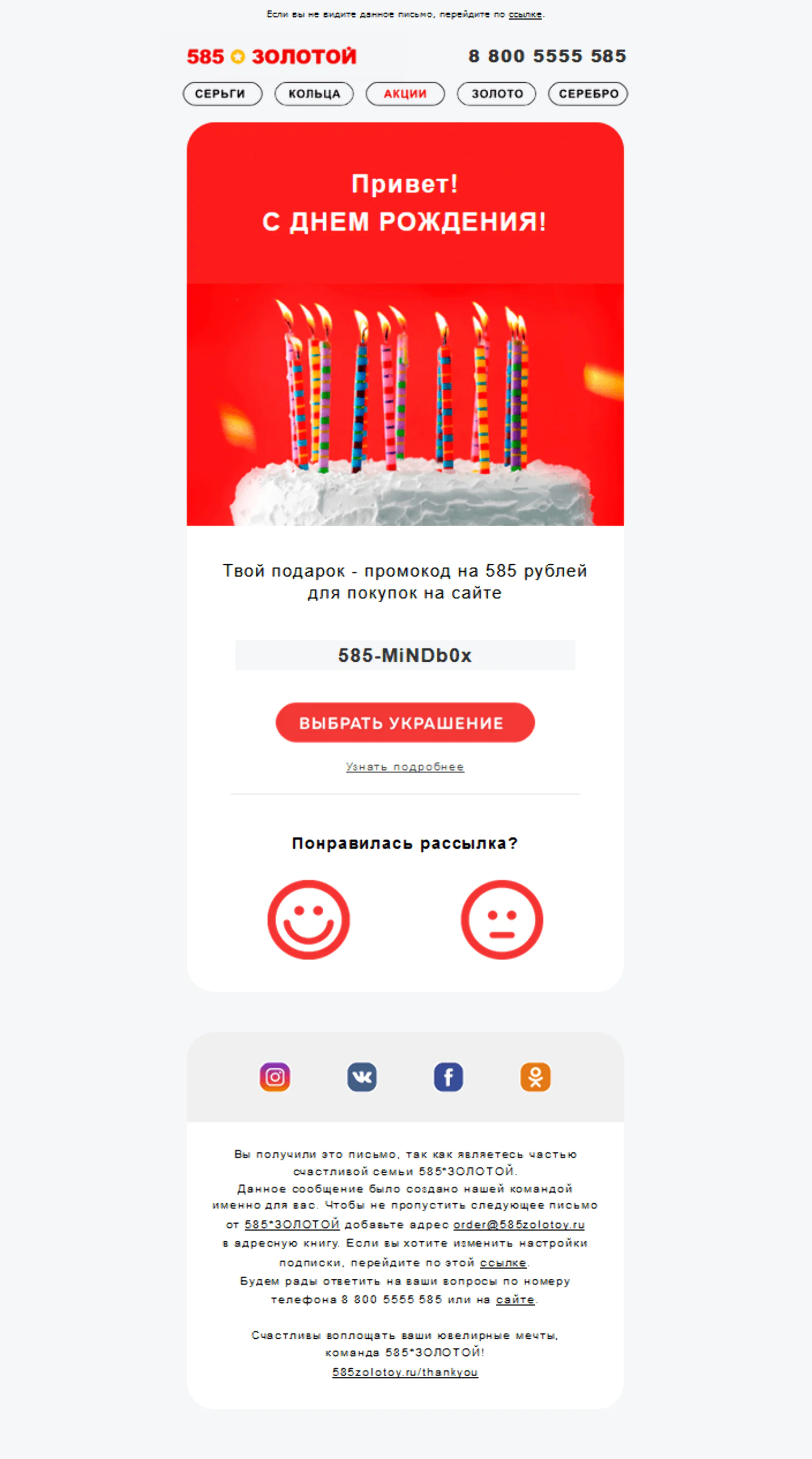This screenshot has width=812, height=1459.
Task: Tap the order@585zolotoy.ru email link
Action: [519, 1225]
